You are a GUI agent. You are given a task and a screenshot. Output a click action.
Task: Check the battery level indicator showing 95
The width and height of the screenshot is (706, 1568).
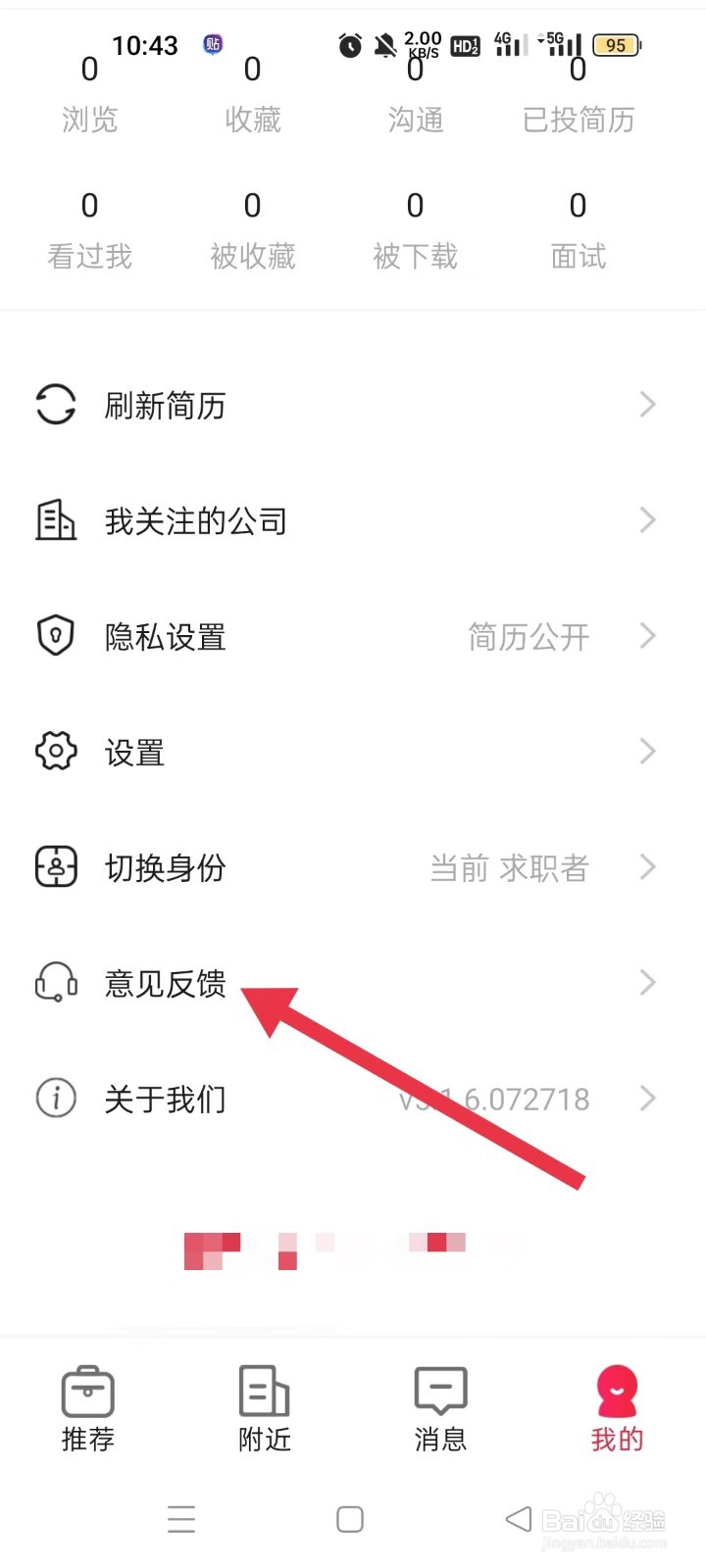coord(616,45)
